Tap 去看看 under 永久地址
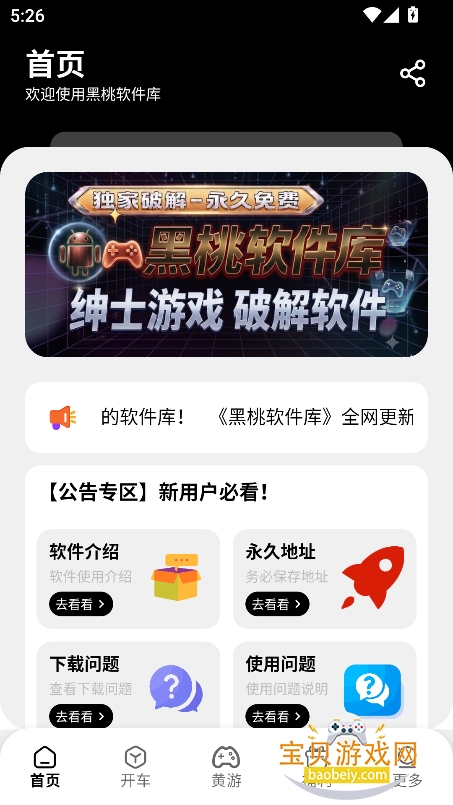Viewport: 453px width, 805px height. (277, 604)
